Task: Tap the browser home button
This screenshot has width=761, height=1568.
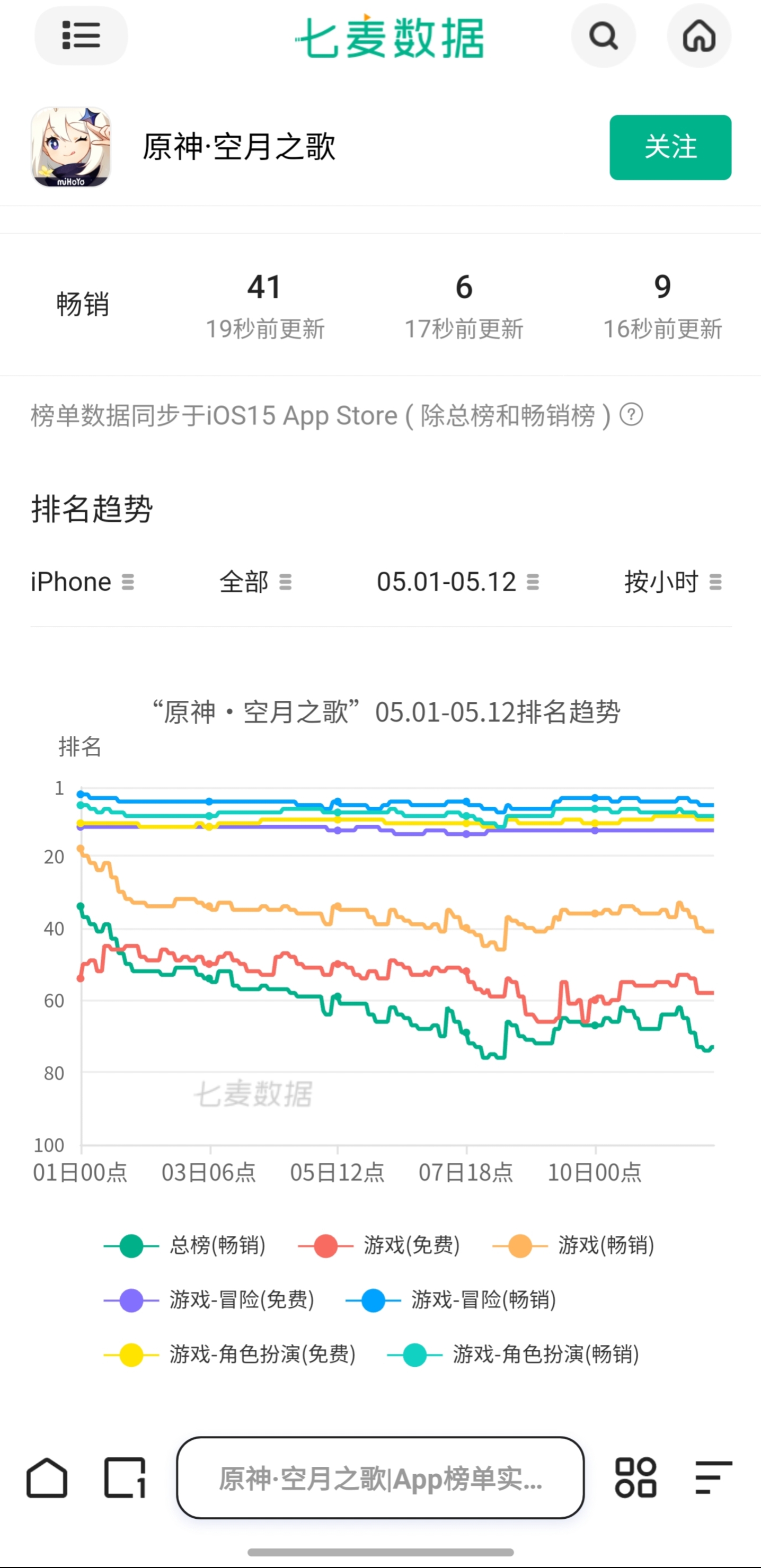Action: click(47, 1477)
